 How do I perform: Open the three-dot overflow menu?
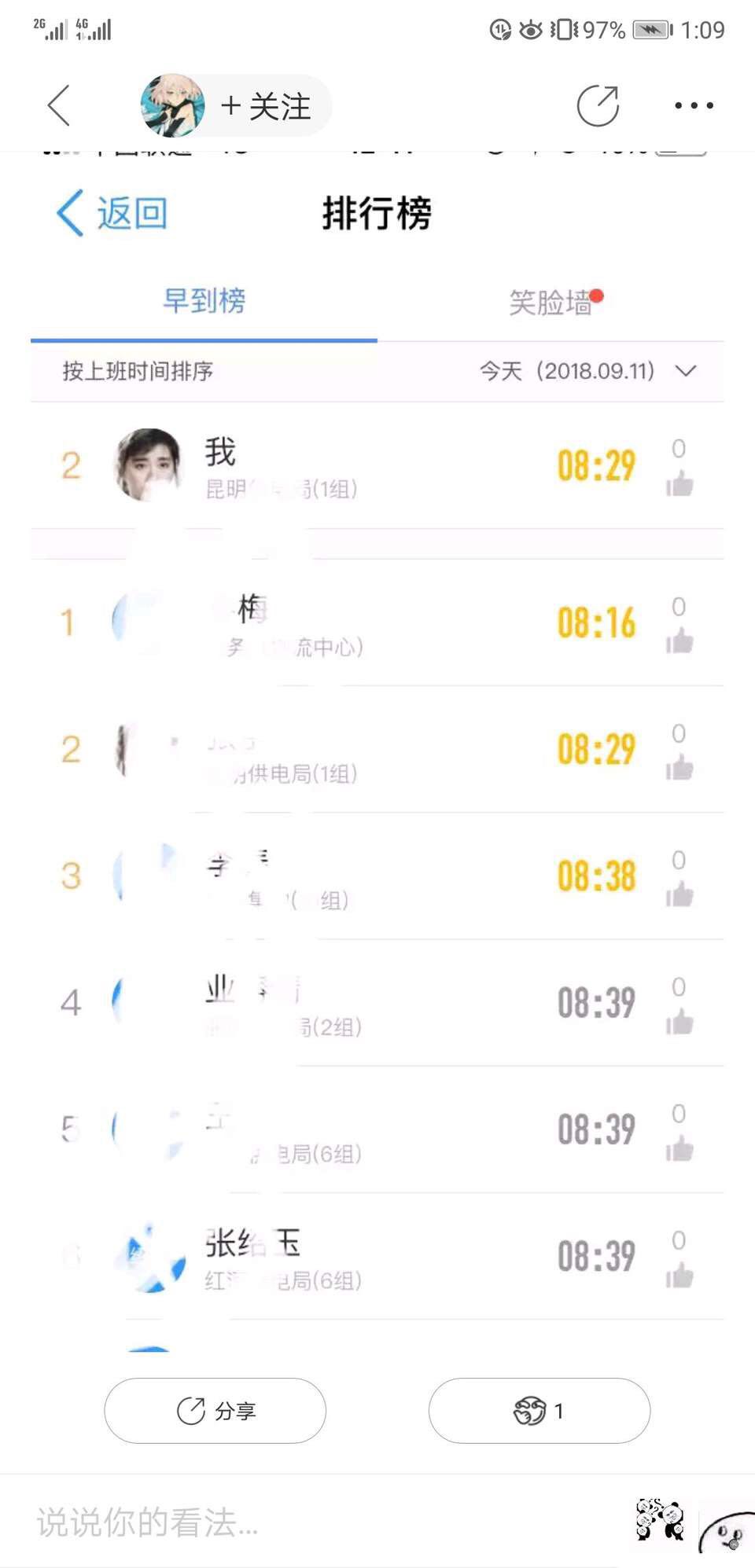tap(694, 105)
